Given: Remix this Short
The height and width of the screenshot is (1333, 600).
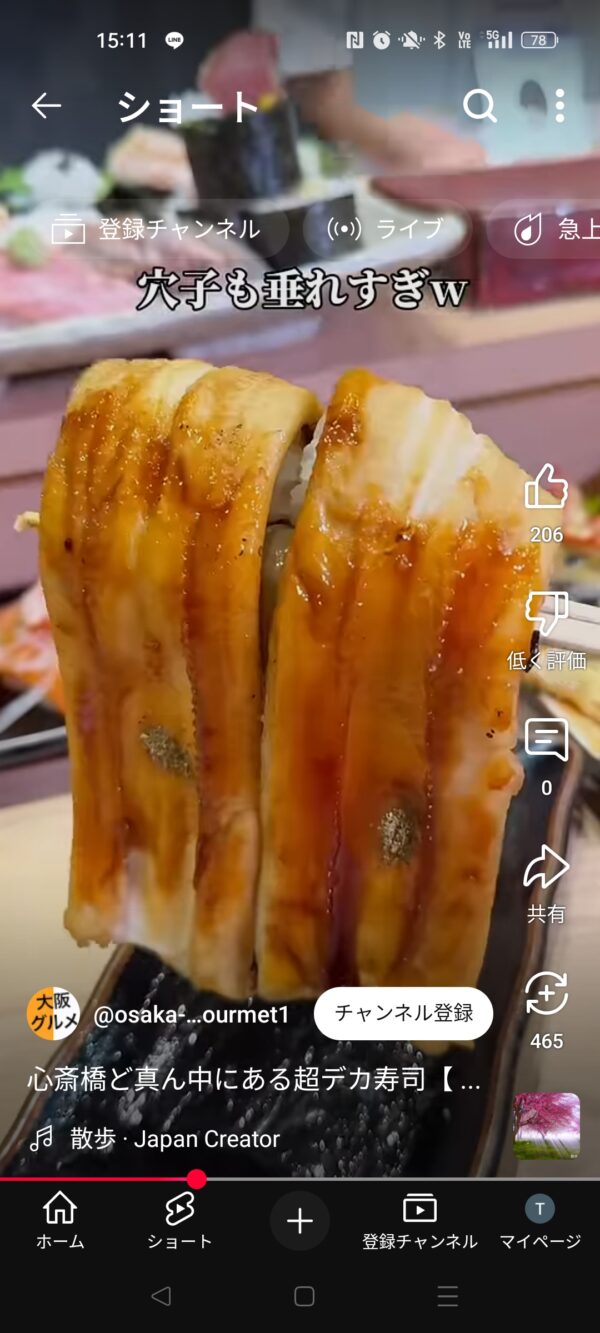Looking at the screenshot, I should point(546,995).
